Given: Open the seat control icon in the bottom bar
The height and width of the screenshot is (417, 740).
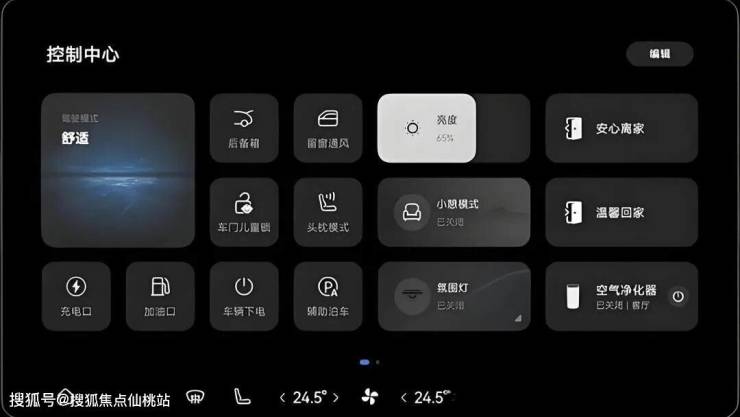Looking at the screenshot, I should click(x=241, y=397).
